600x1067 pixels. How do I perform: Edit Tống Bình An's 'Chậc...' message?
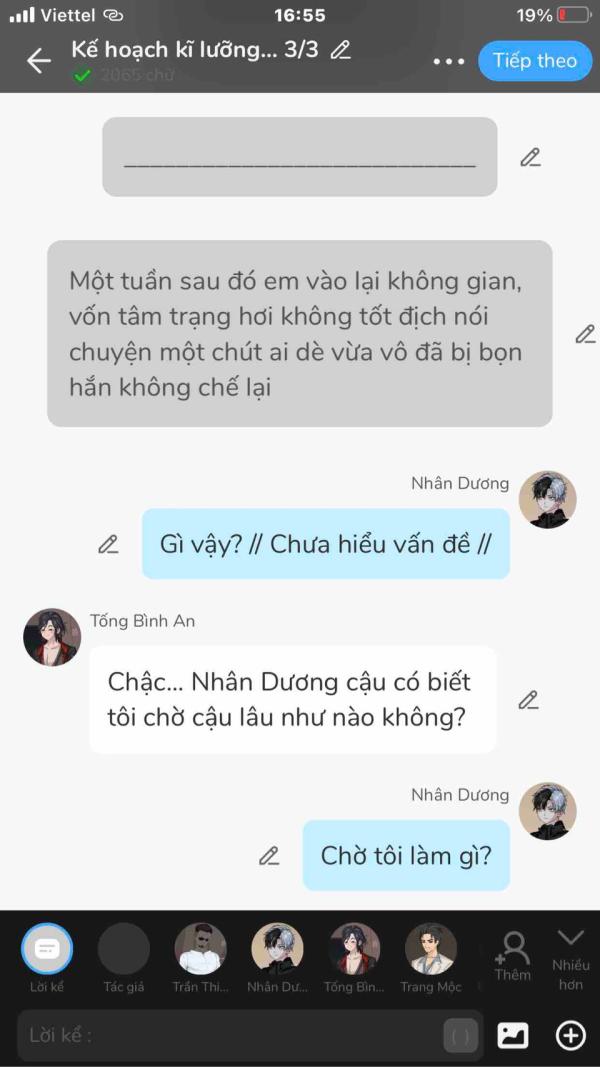[x=528, y=700]
